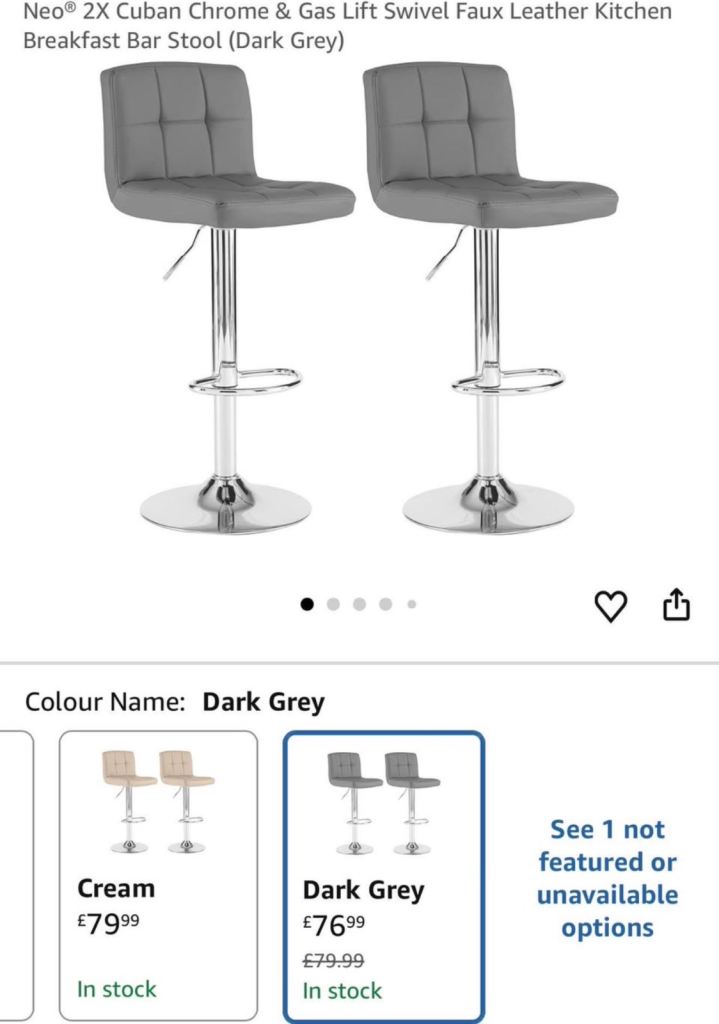Add the bar stools to wish list
The width and height of the screenshot is (719, 1024).
click(x=610, y=605)
